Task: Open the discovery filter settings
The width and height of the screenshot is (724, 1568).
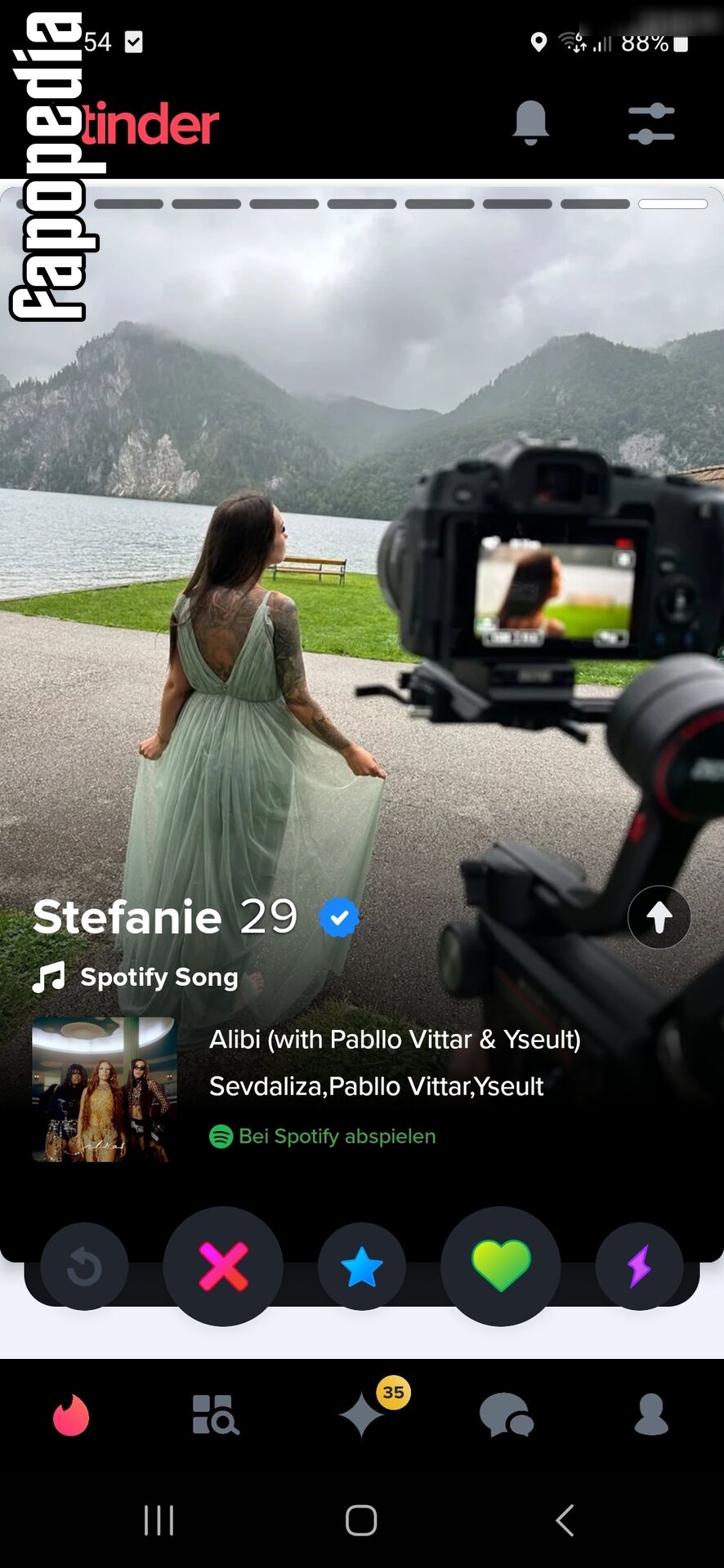Action: pos(651,124)
